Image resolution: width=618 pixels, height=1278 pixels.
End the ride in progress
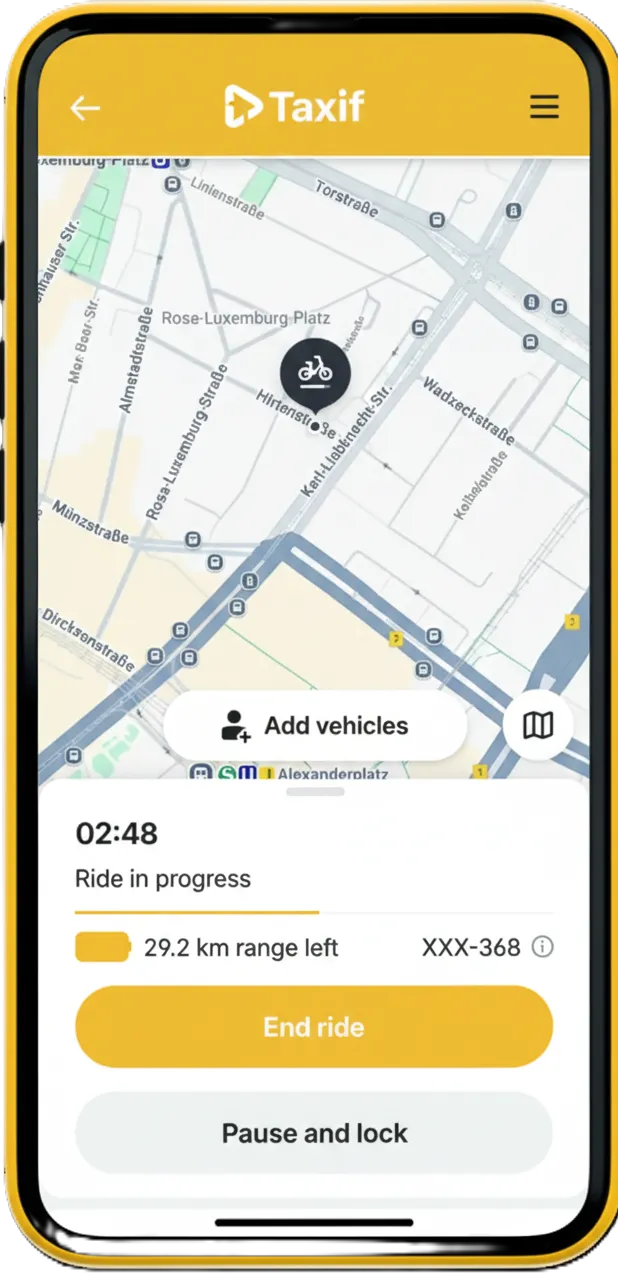coord(314,1027)
